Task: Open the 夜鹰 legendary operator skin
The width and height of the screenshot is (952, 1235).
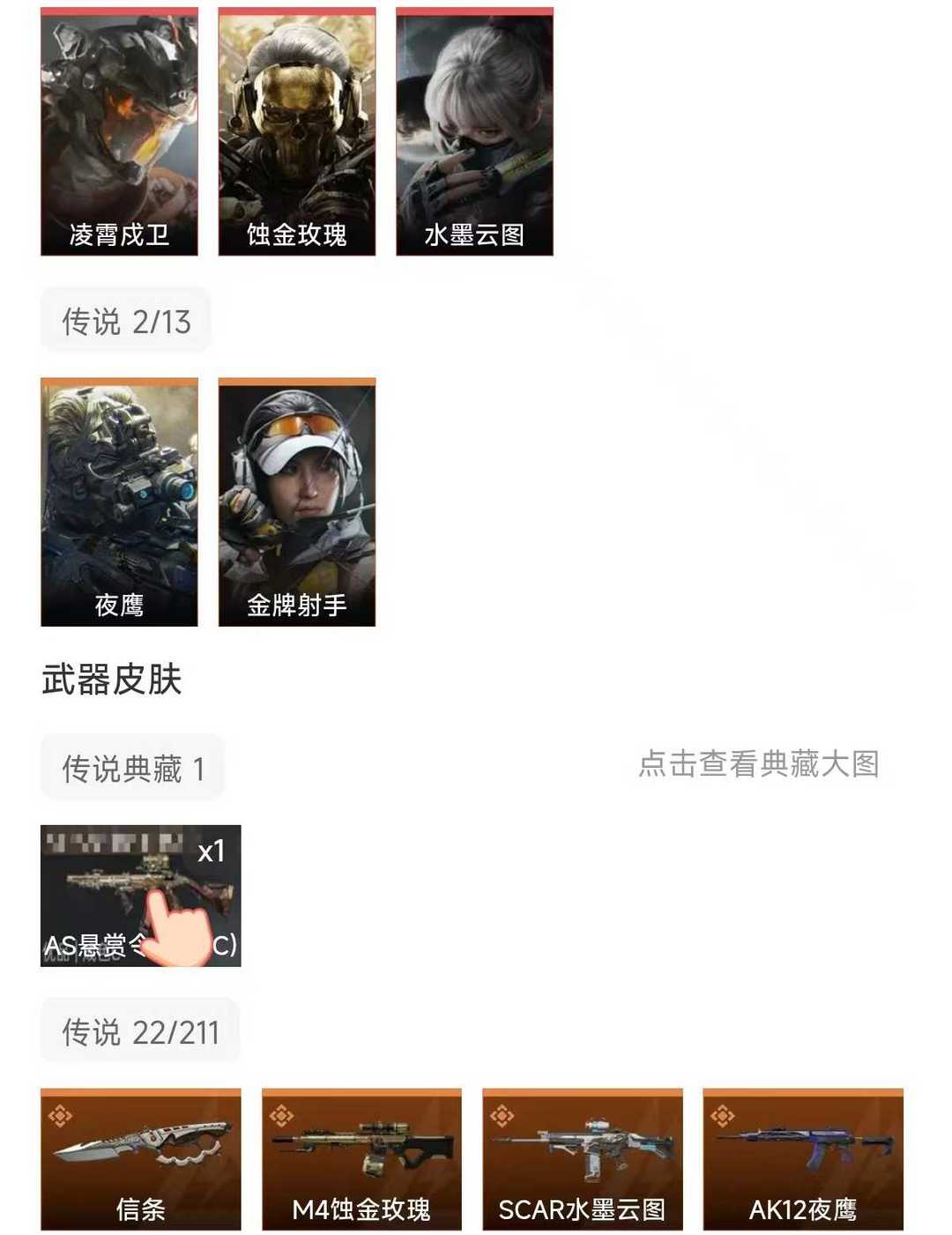Action: (x=119, y=502)
